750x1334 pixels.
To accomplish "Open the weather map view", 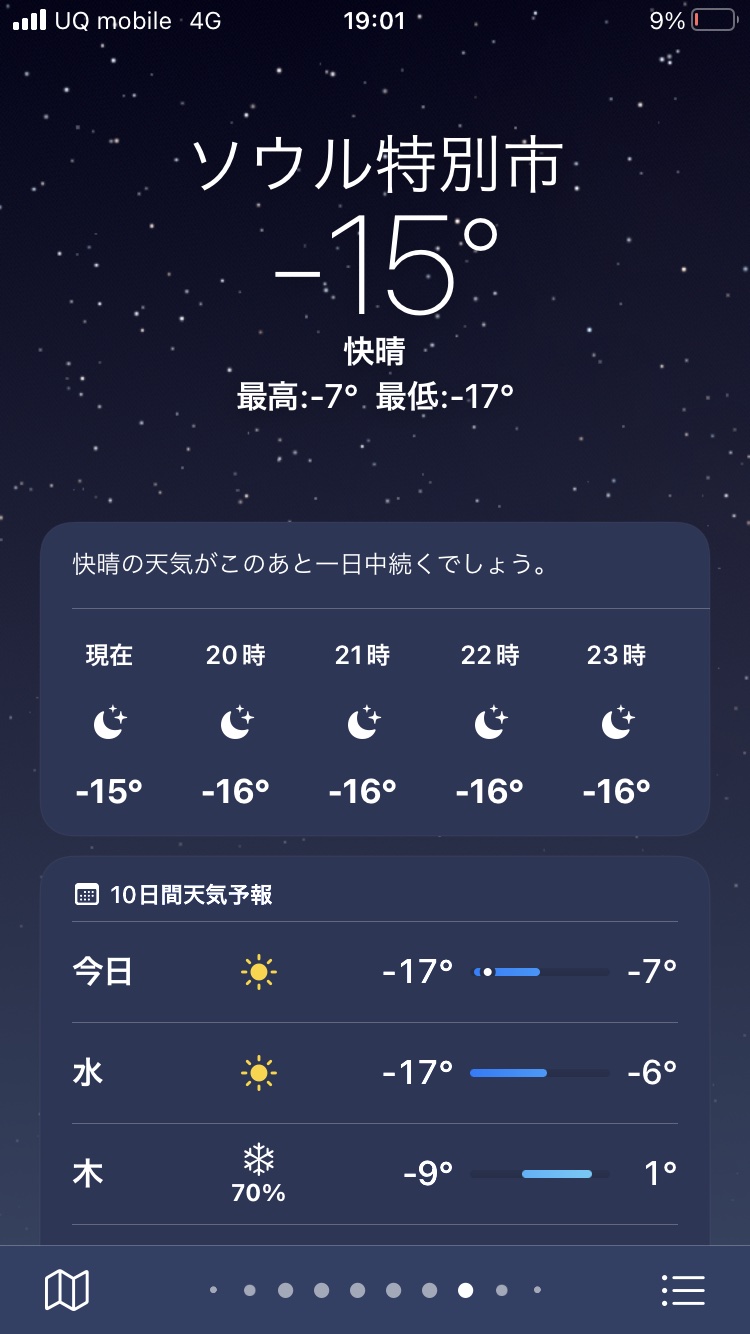I will coord(67,1290).
